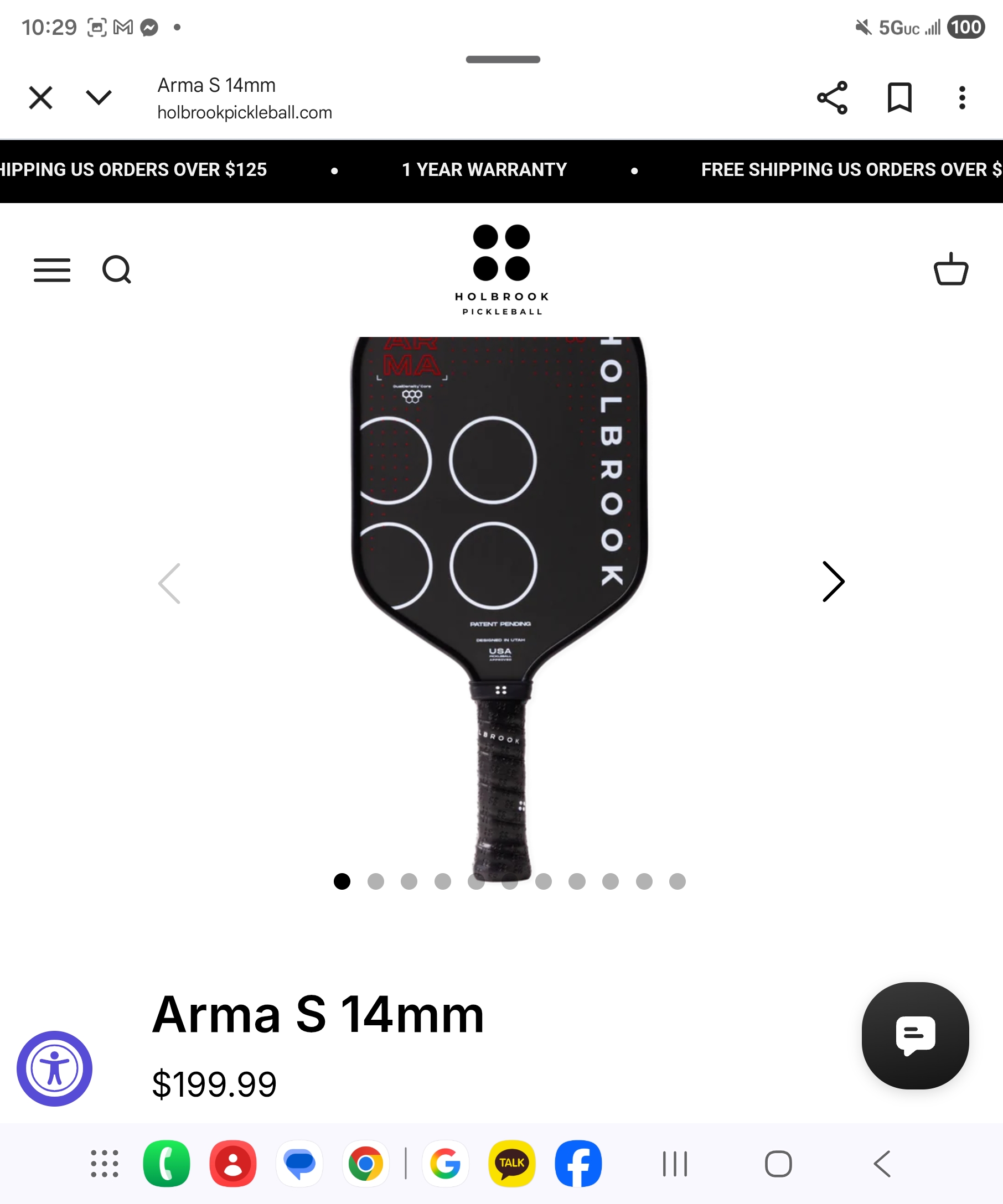Launch Chrome from the taskbar
This screenshot has width=1003, height=1204.
pyautogui.click(x=366, y=1164)
